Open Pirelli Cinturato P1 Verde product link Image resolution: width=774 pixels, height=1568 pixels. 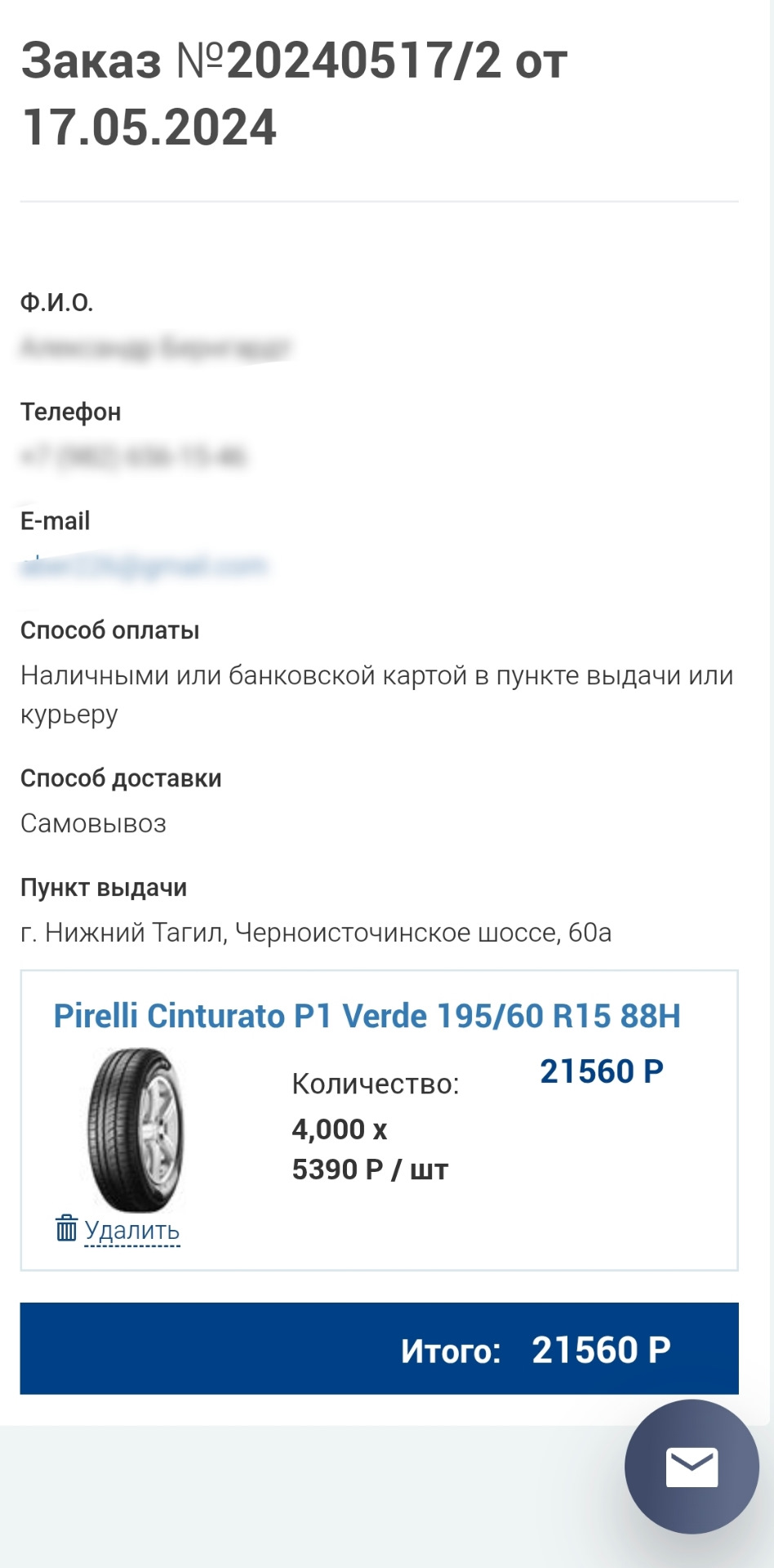click(x=367, y=1016)
